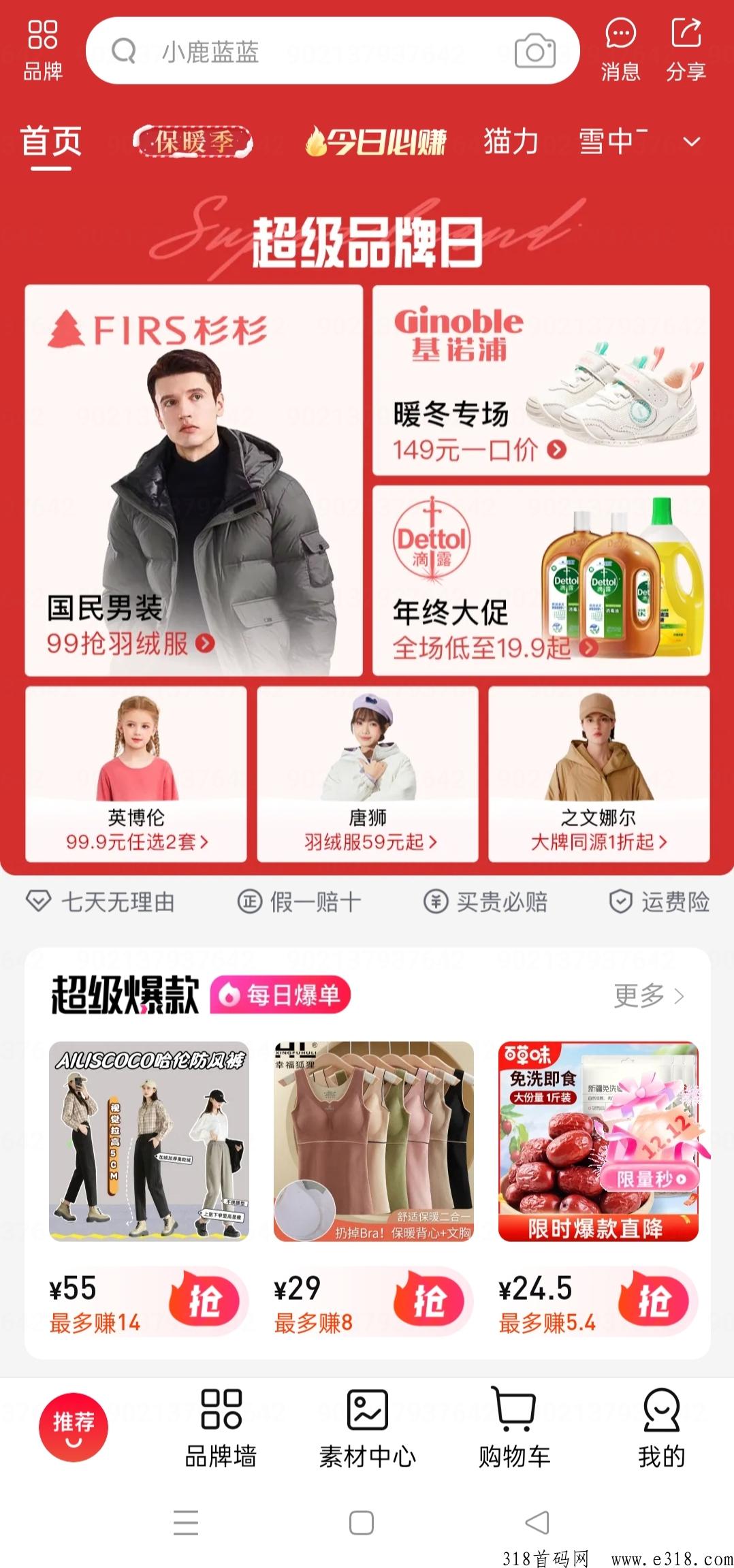
Task: Expand the category tabs dropdown arrow
Action: [x=691, y=142]
